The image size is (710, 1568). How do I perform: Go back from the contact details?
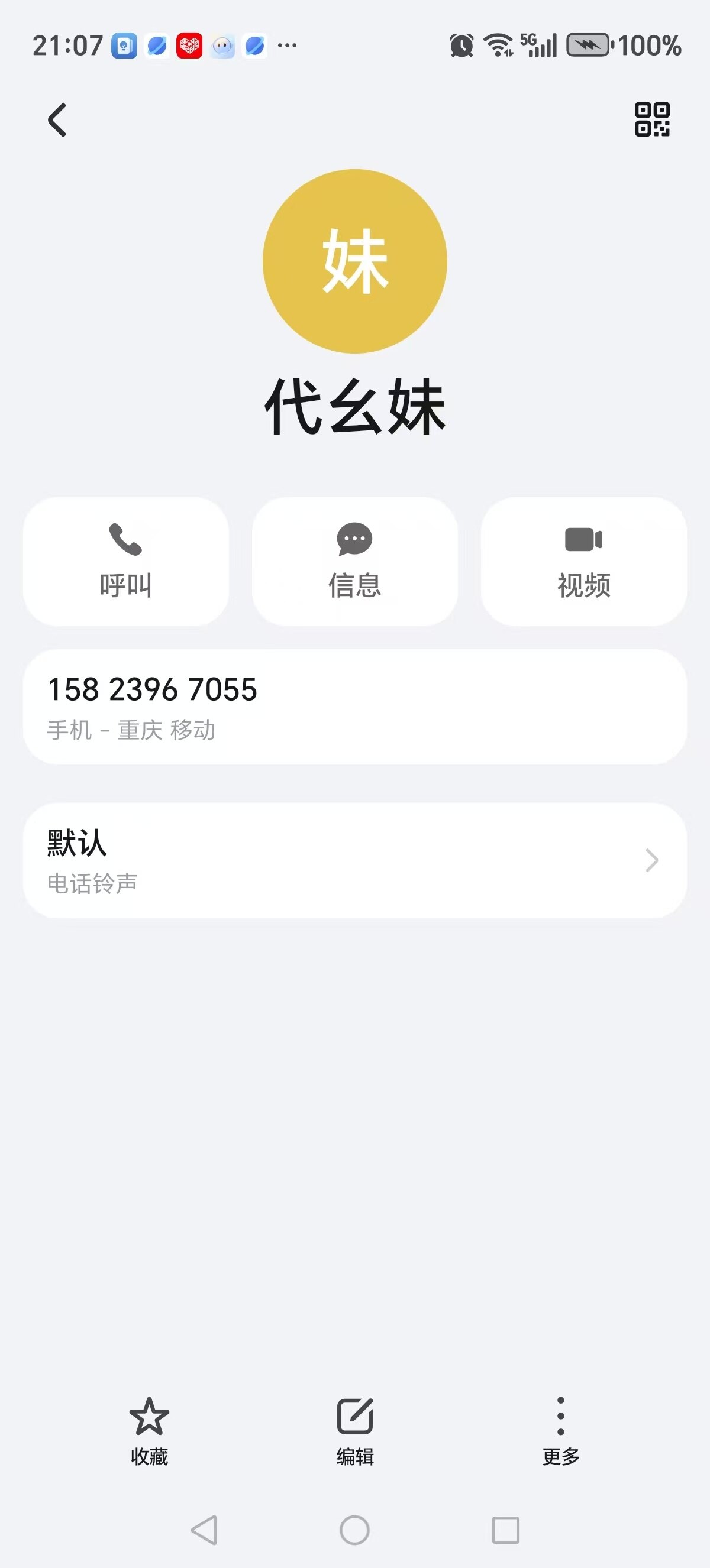[x=58, y=120]
